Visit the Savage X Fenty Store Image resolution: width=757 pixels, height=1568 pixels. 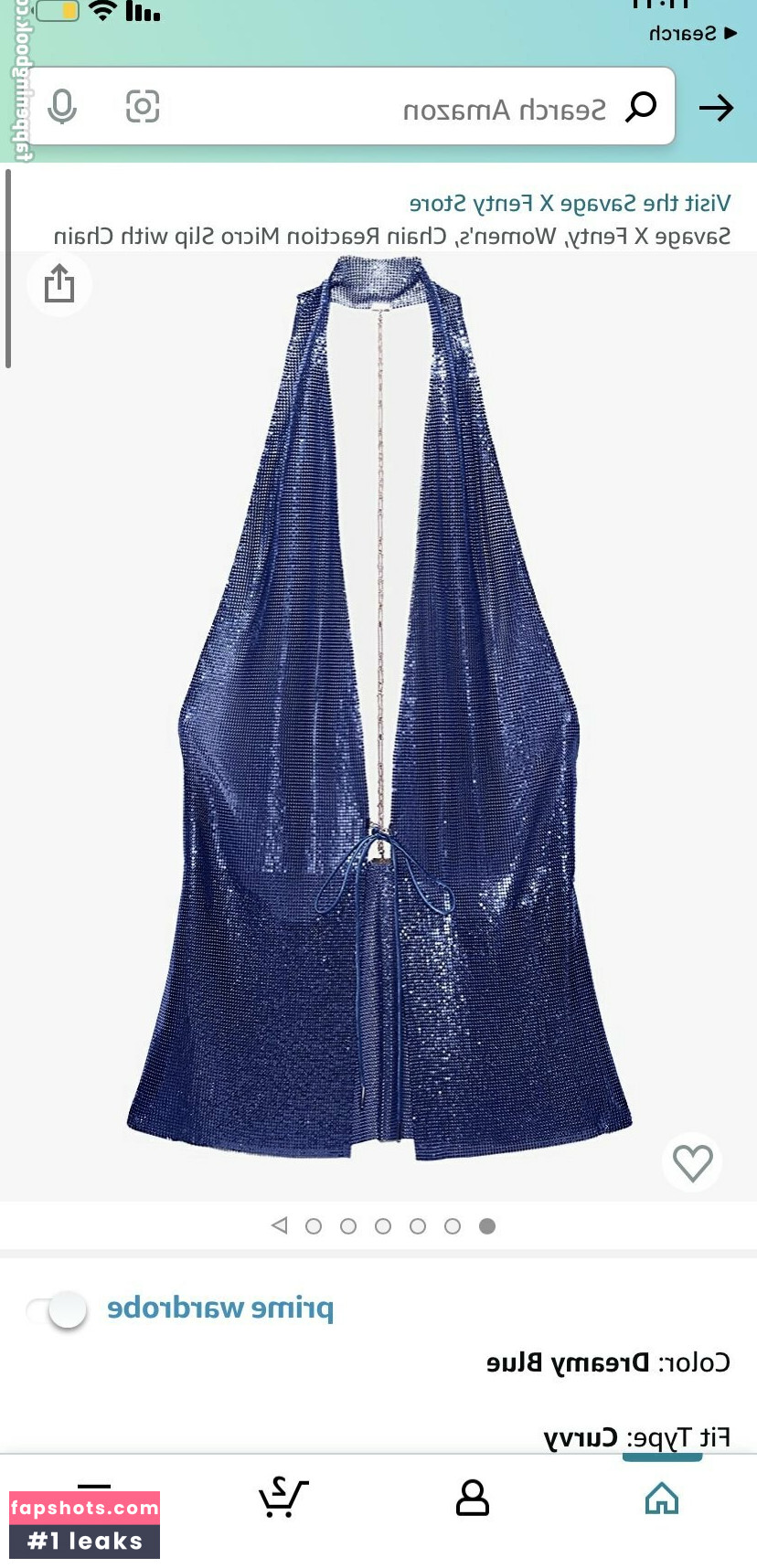(570, 203)
